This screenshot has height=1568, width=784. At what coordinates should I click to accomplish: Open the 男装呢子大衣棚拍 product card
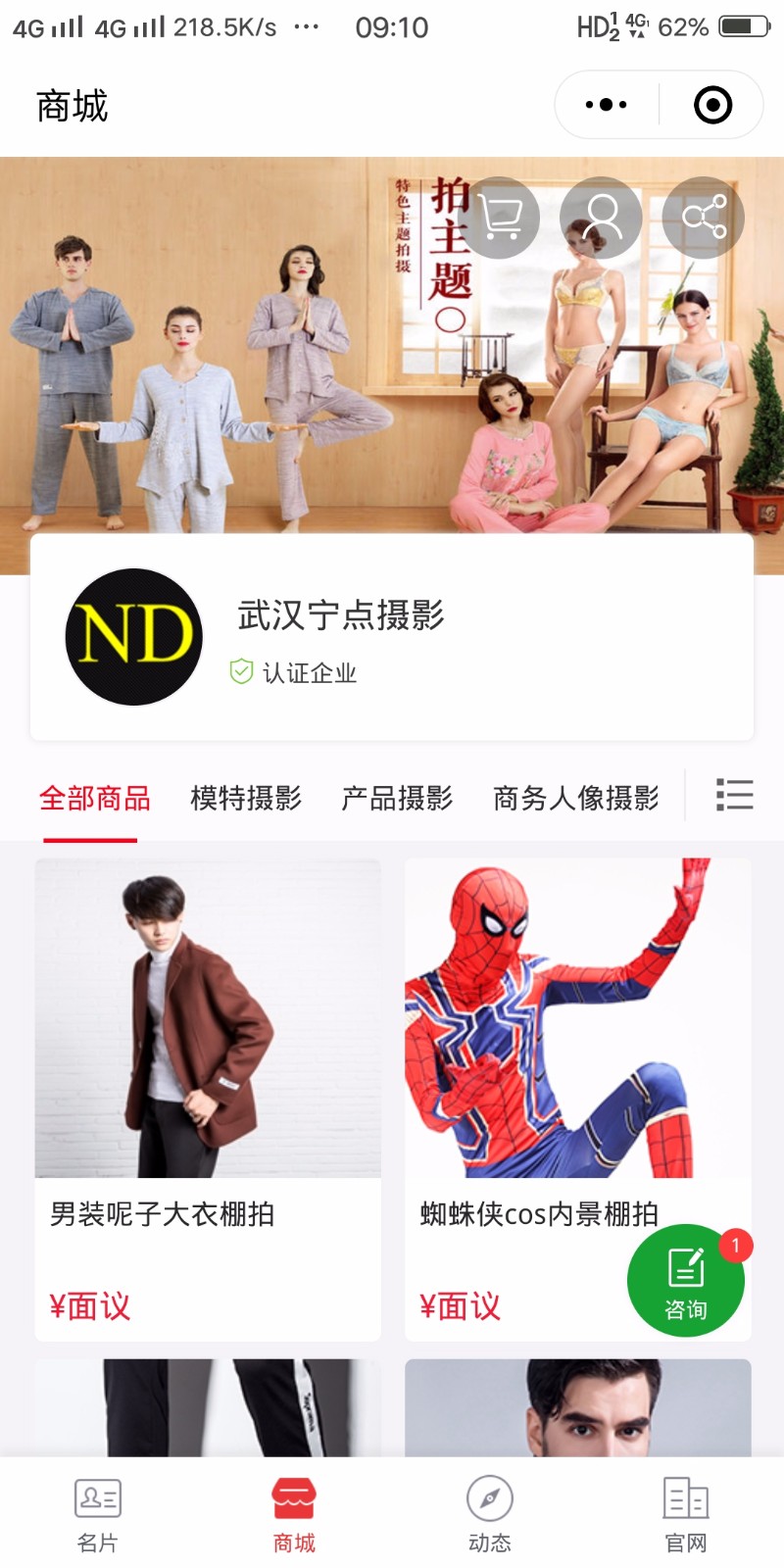click(x=208, y=1078)
